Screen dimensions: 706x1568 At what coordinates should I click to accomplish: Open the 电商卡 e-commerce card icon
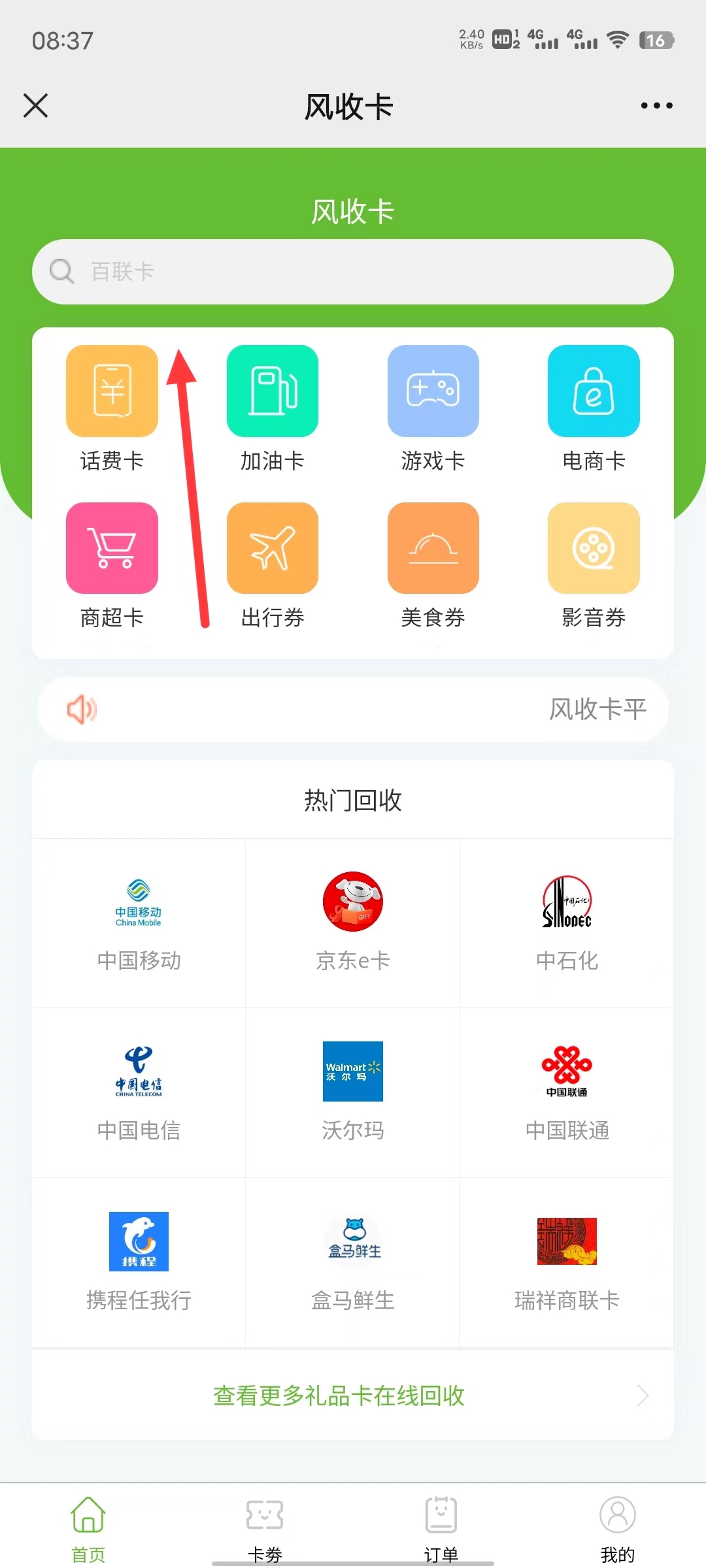click(594, 391)
